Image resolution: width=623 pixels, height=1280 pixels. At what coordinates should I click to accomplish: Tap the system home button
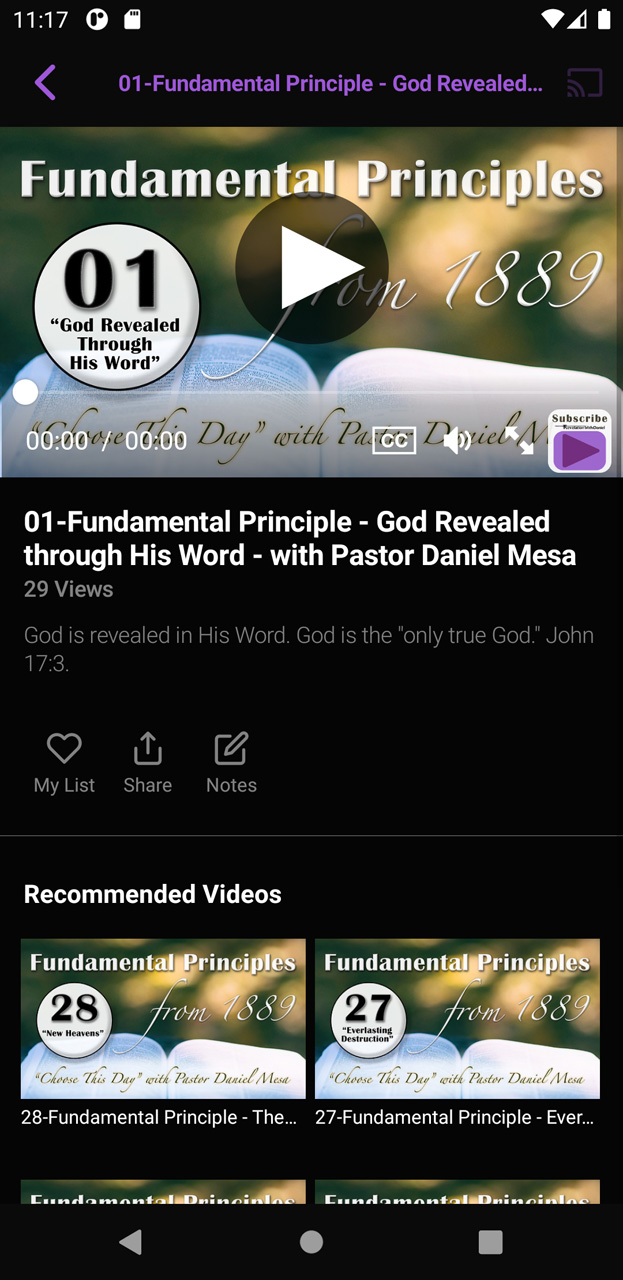[x=311, y=1242]
